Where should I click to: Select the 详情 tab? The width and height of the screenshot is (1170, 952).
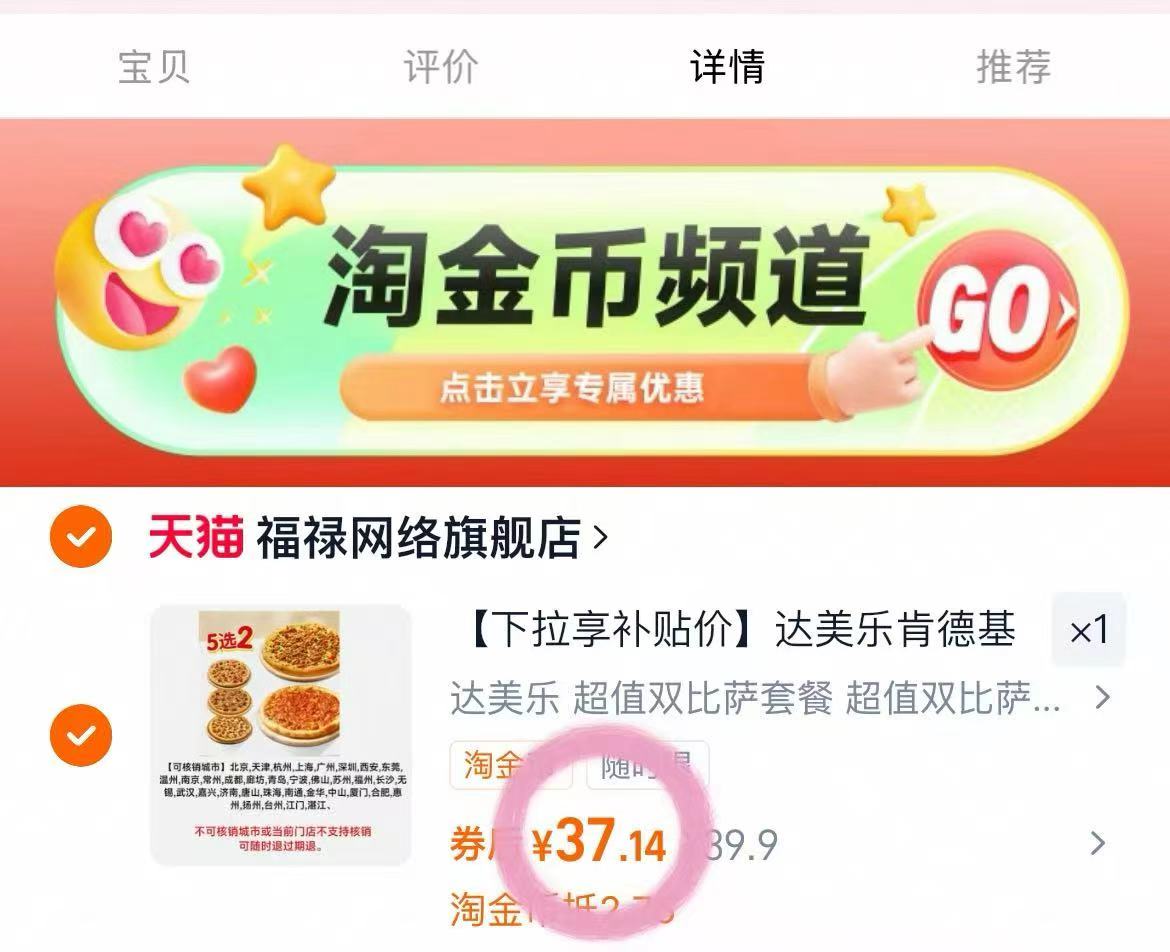click(727, 67)
